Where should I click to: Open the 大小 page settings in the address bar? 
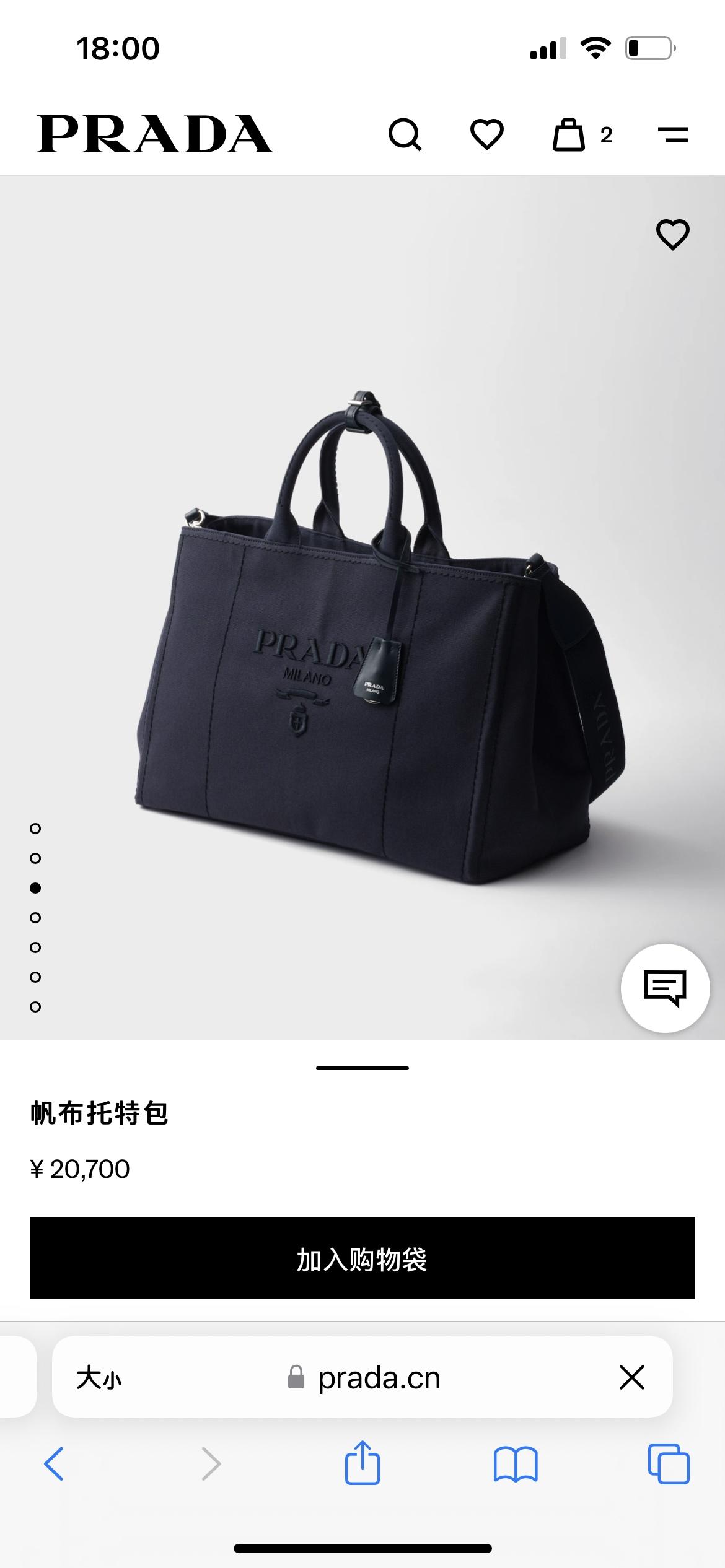click(x=99, y=1379)
